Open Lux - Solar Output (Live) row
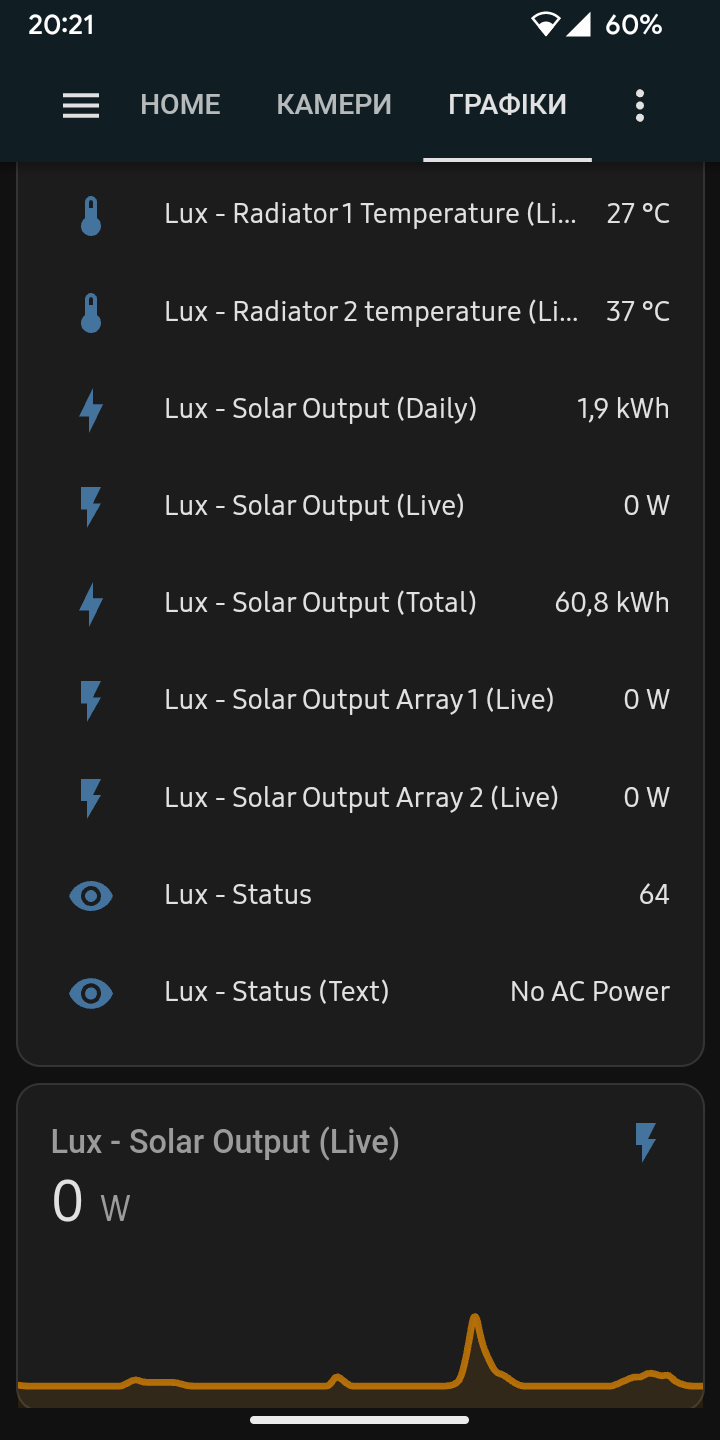 coord(360,506)
